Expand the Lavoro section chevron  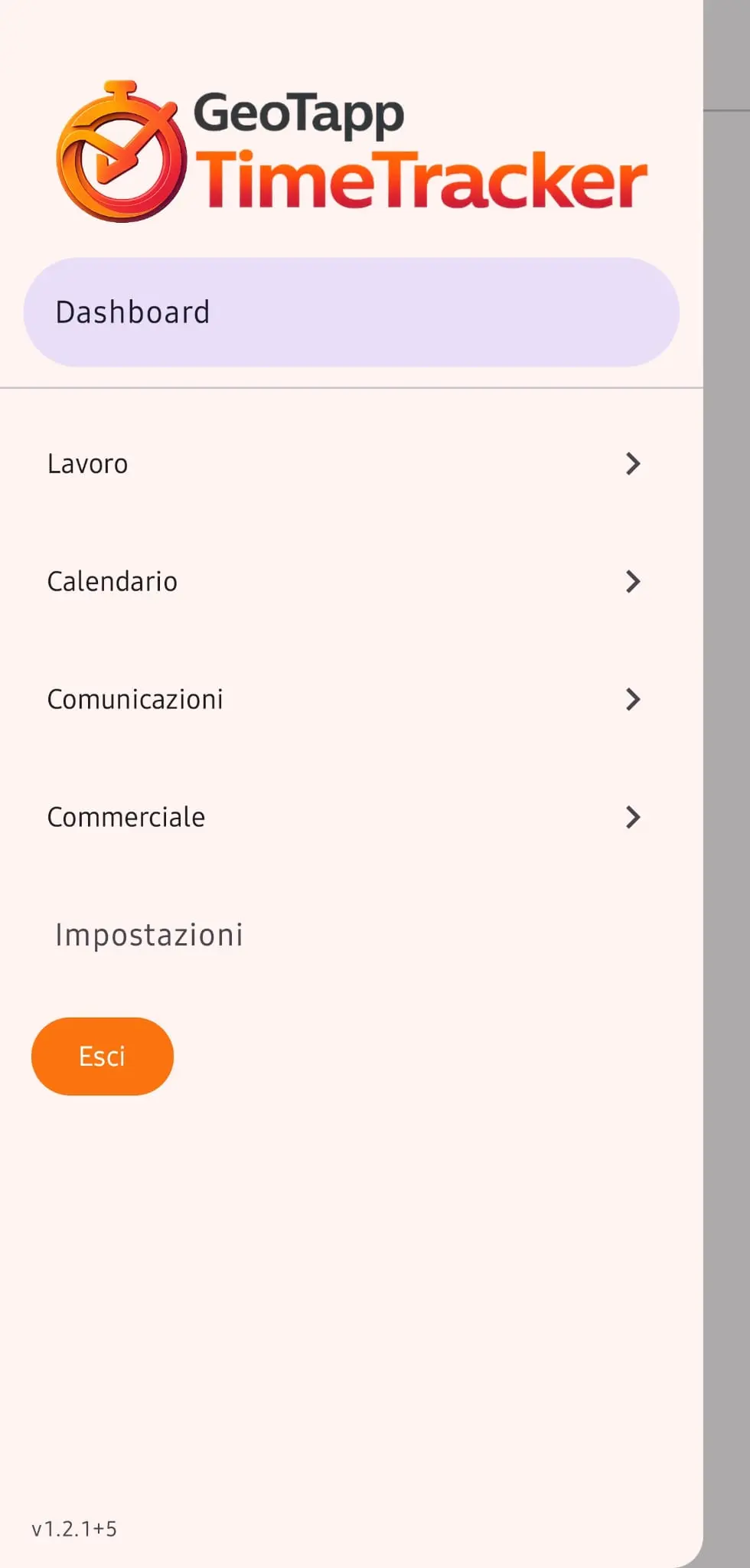pos(634,463)
